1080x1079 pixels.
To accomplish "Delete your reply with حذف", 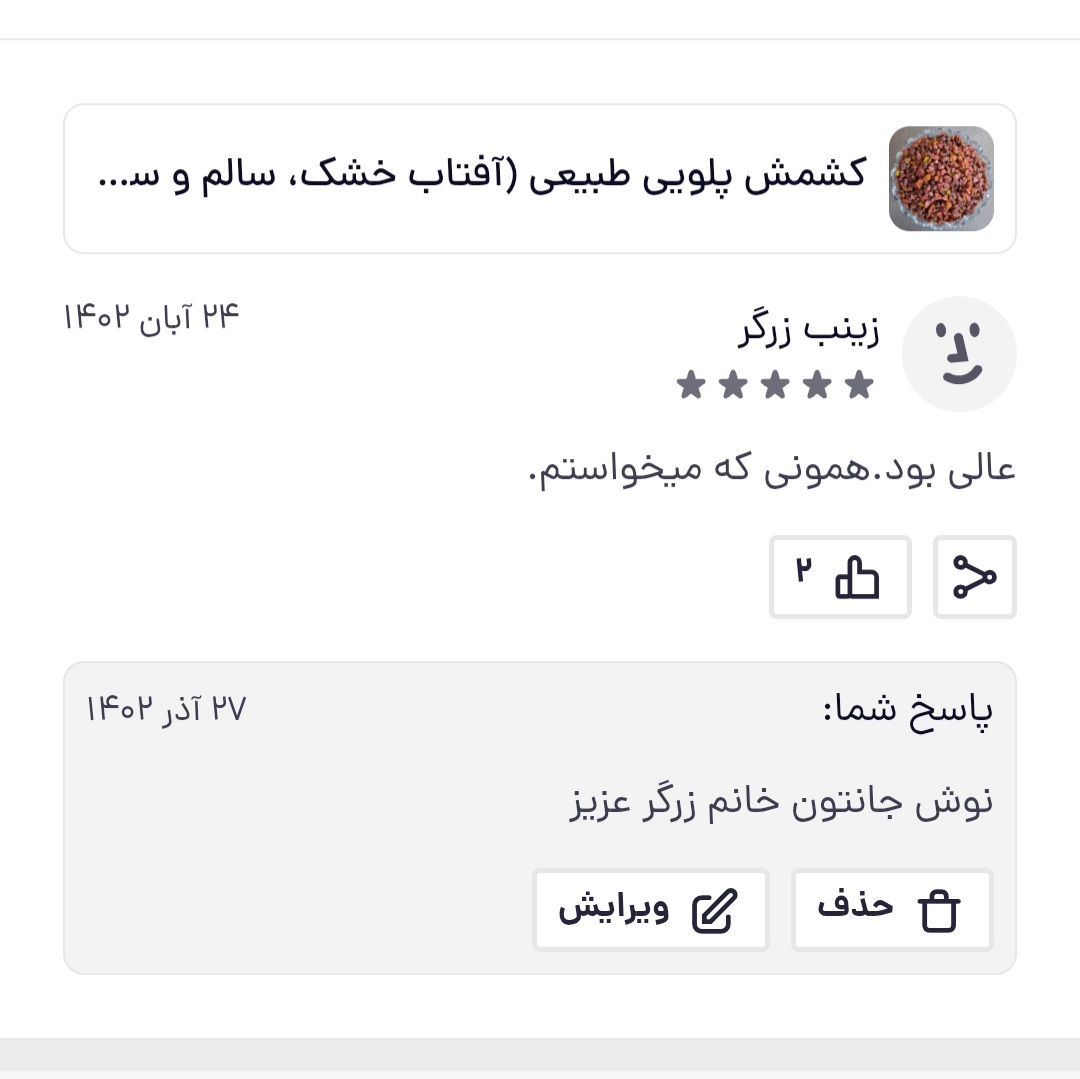I will coord(891,909).
